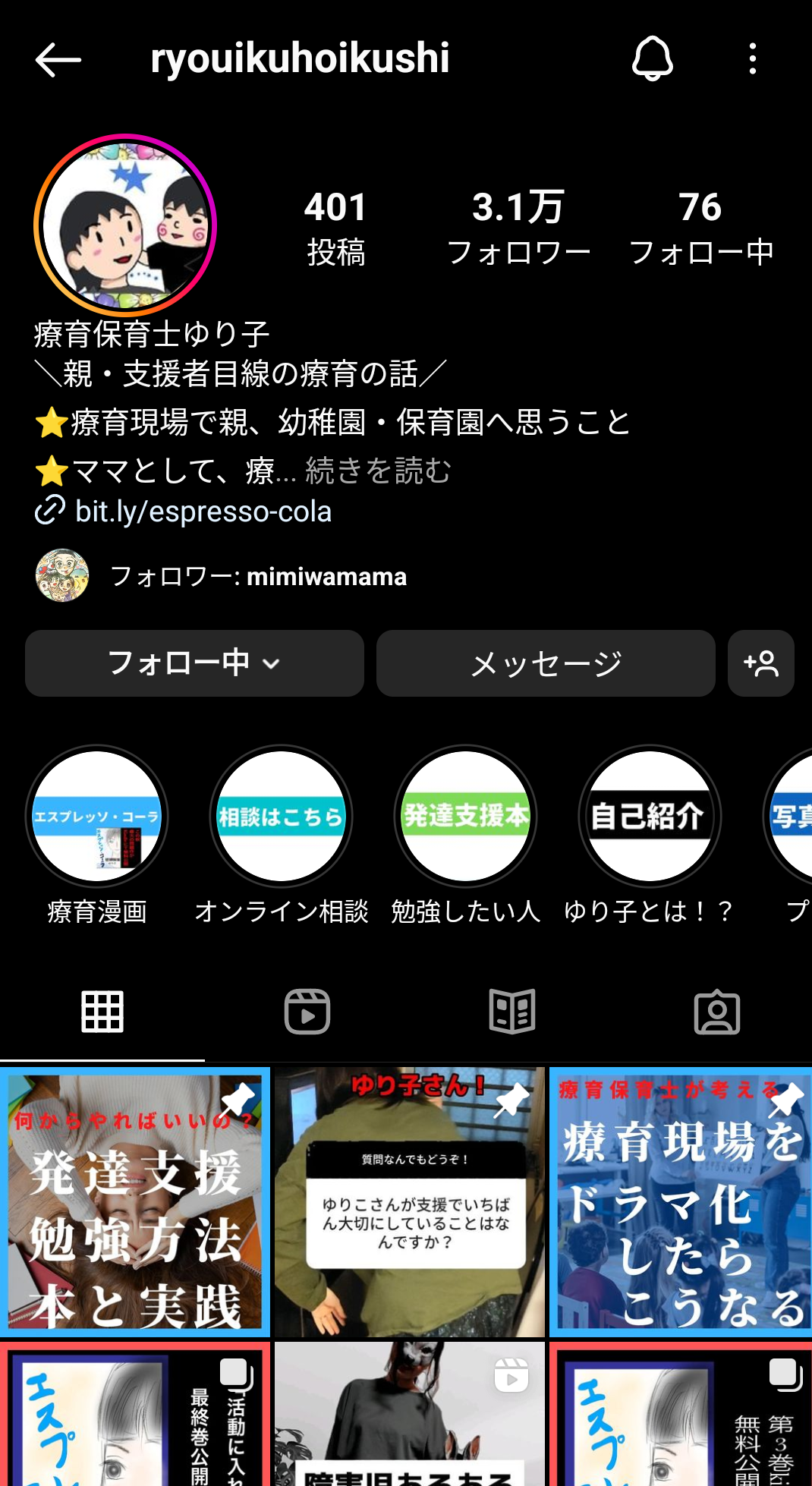812x1486 pixels.
Task: Go back using the arrow
Action: [58, 59]
